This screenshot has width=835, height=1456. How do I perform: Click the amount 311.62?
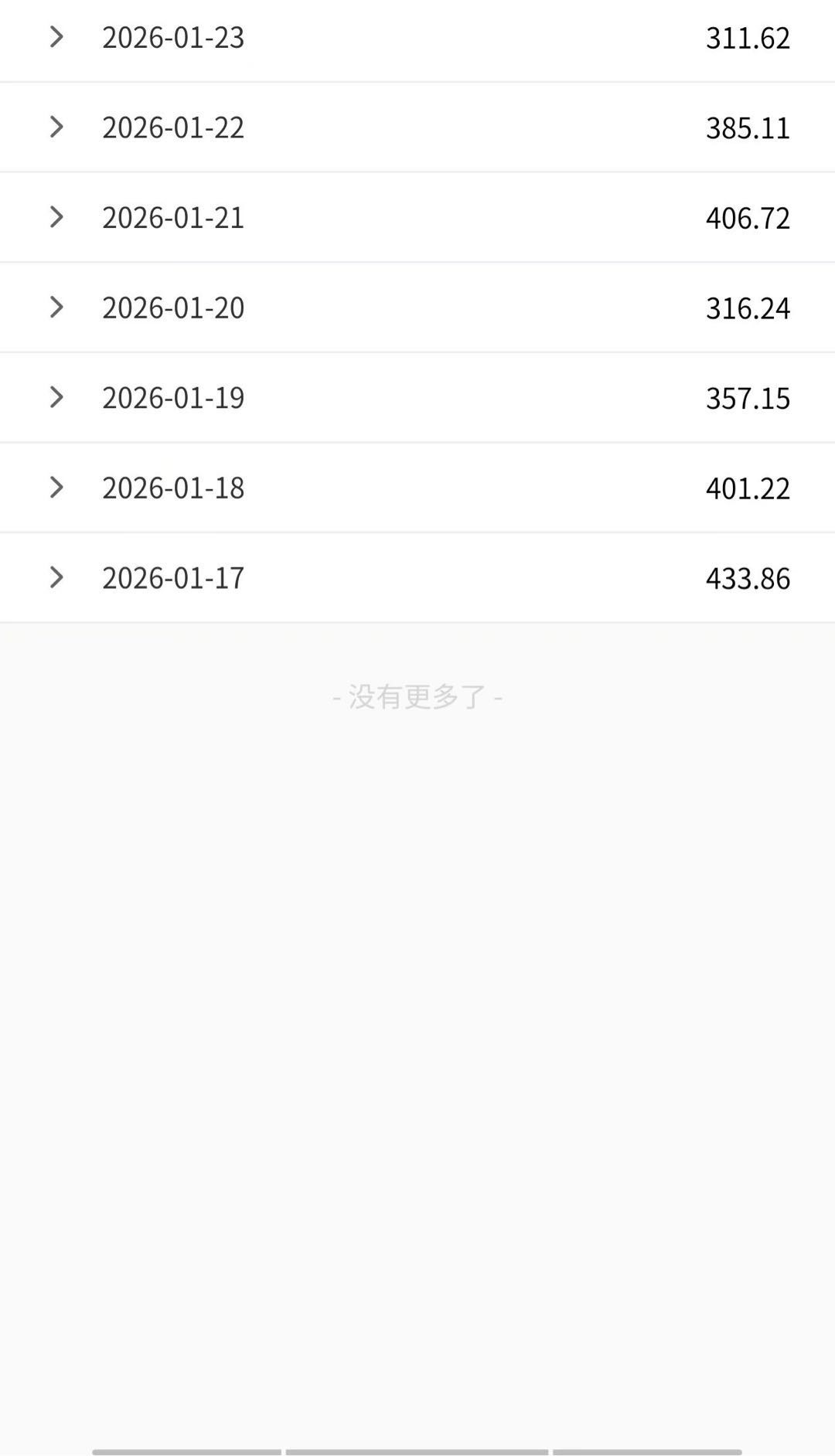click(x=748, y=37)
